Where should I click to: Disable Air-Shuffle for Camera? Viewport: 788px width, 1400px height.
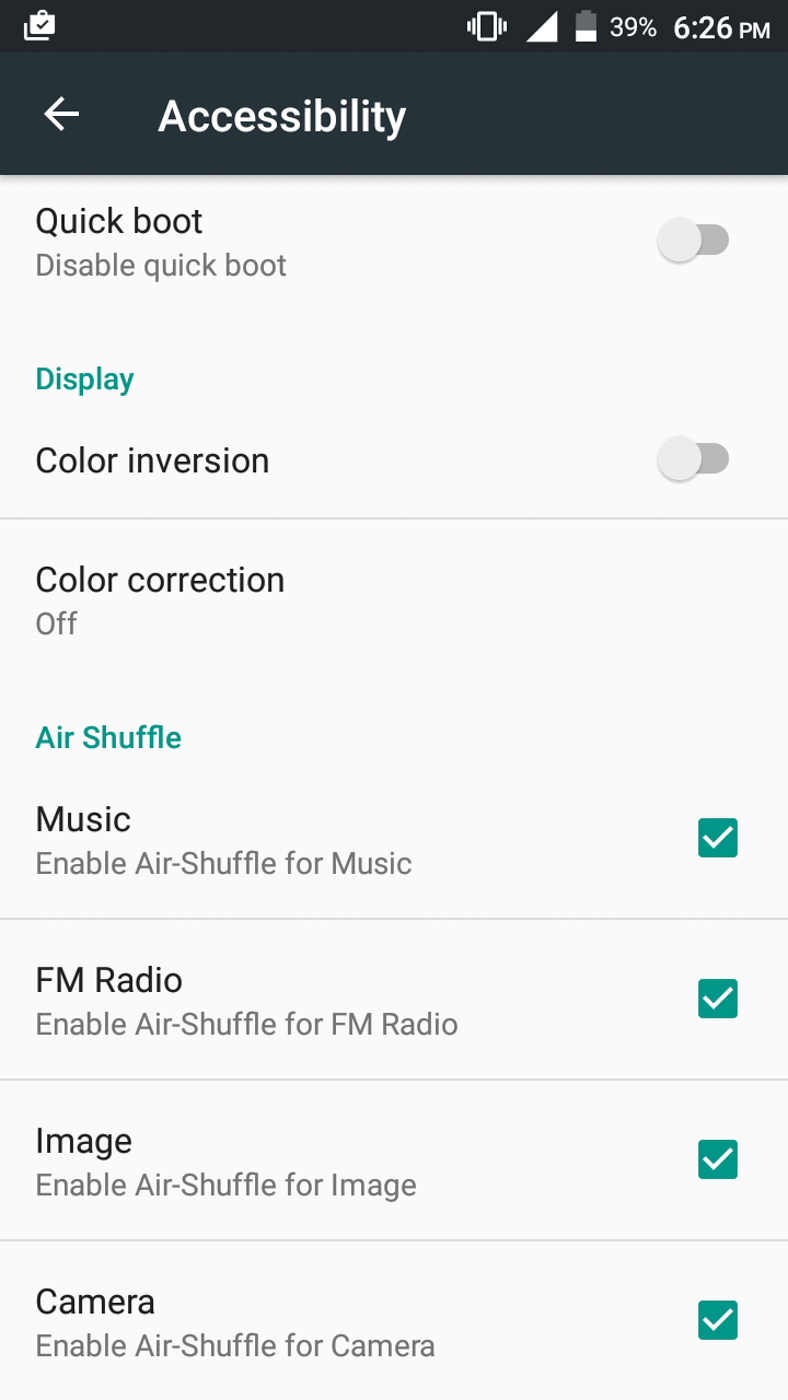pyautogui.click(x=717, y=1321)
